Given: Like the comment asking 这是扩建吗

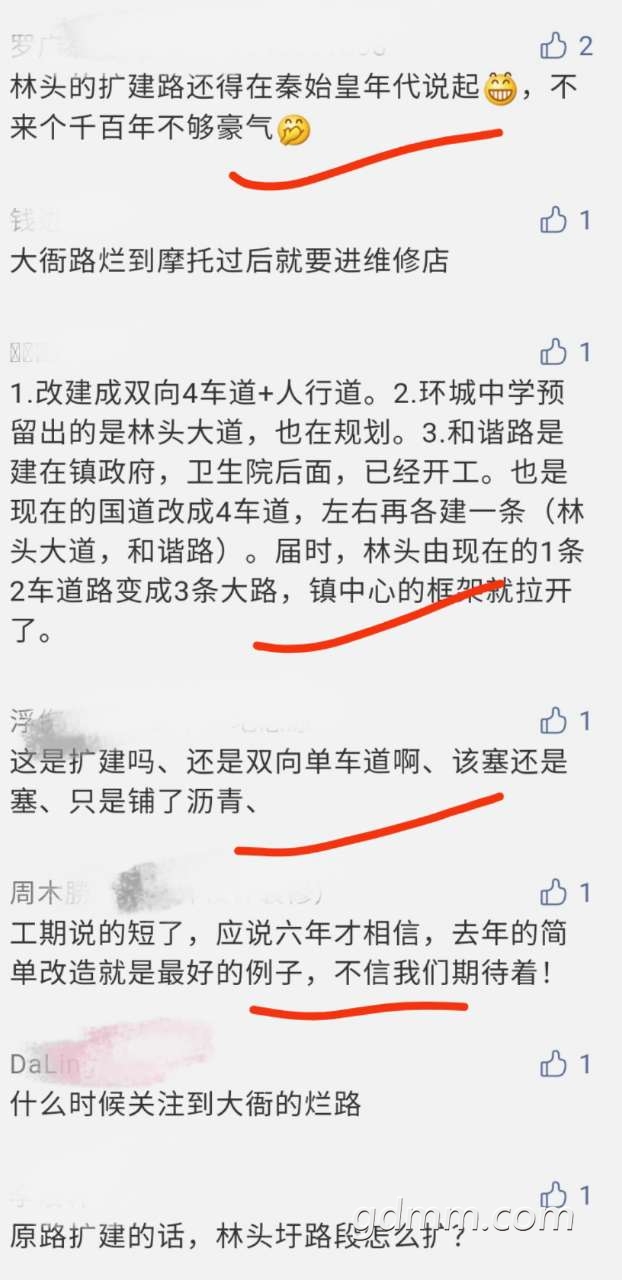Looking at the screenshot, I should [554, 720].
